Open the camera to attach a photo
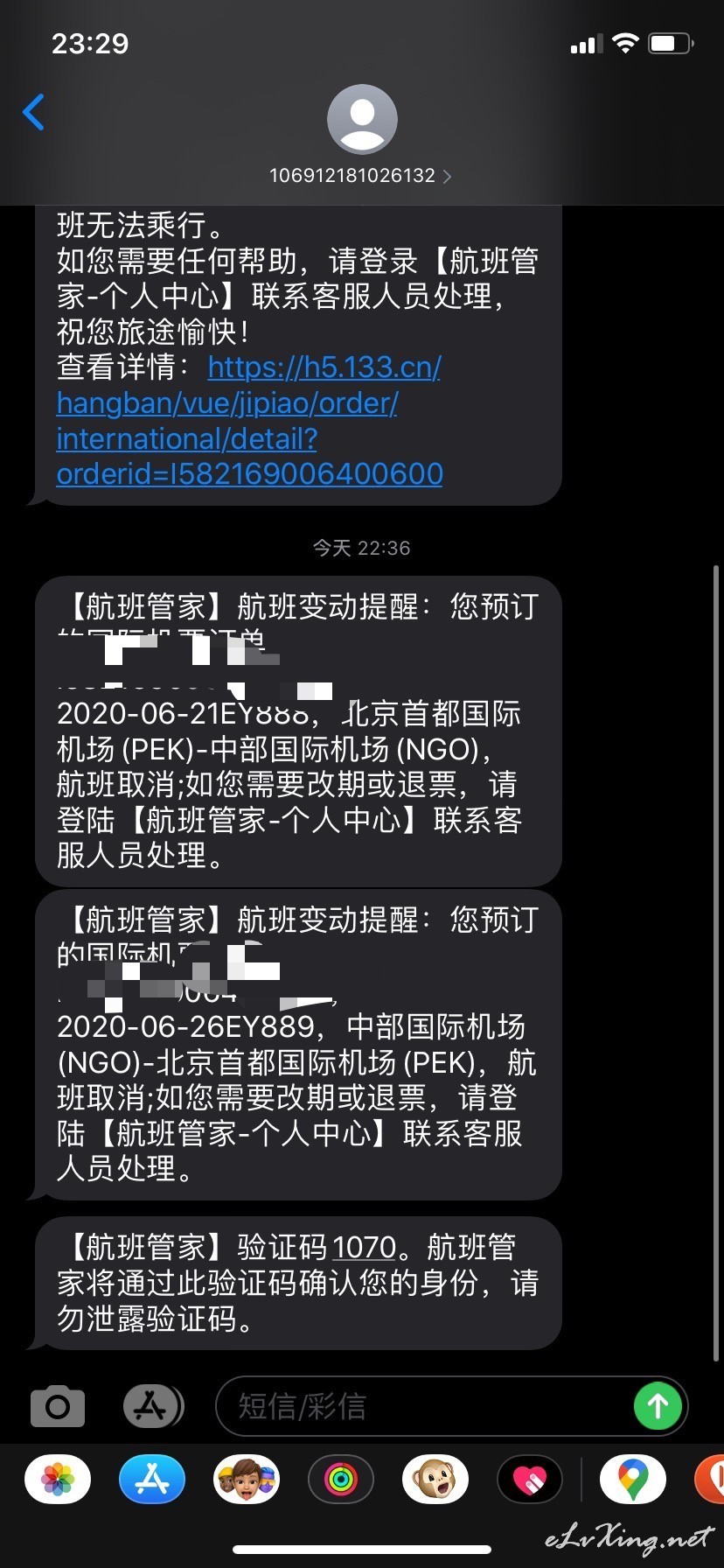Viewport: 724px width, 1568px height. click(58, 1407)
